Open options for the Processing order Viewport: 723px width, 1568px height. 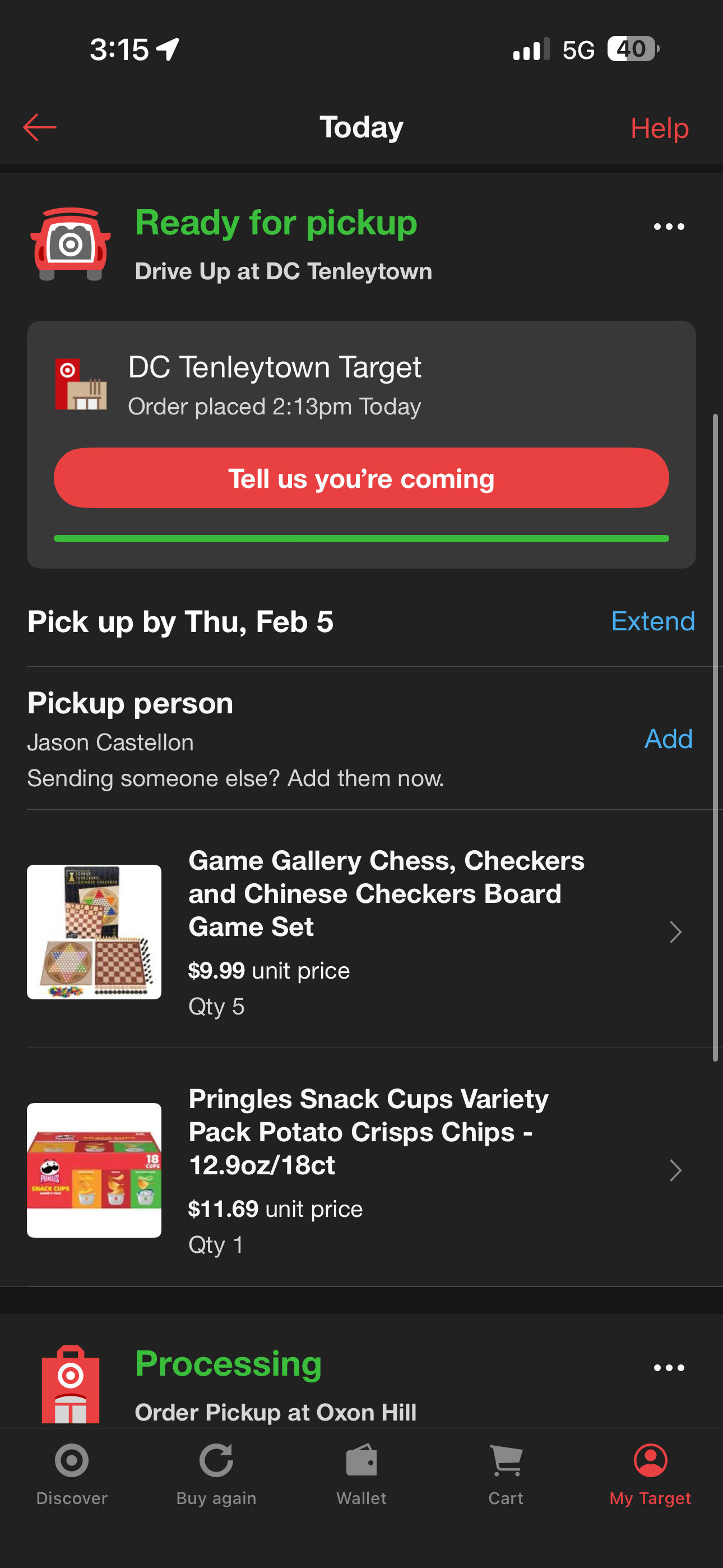(668, 1368)
